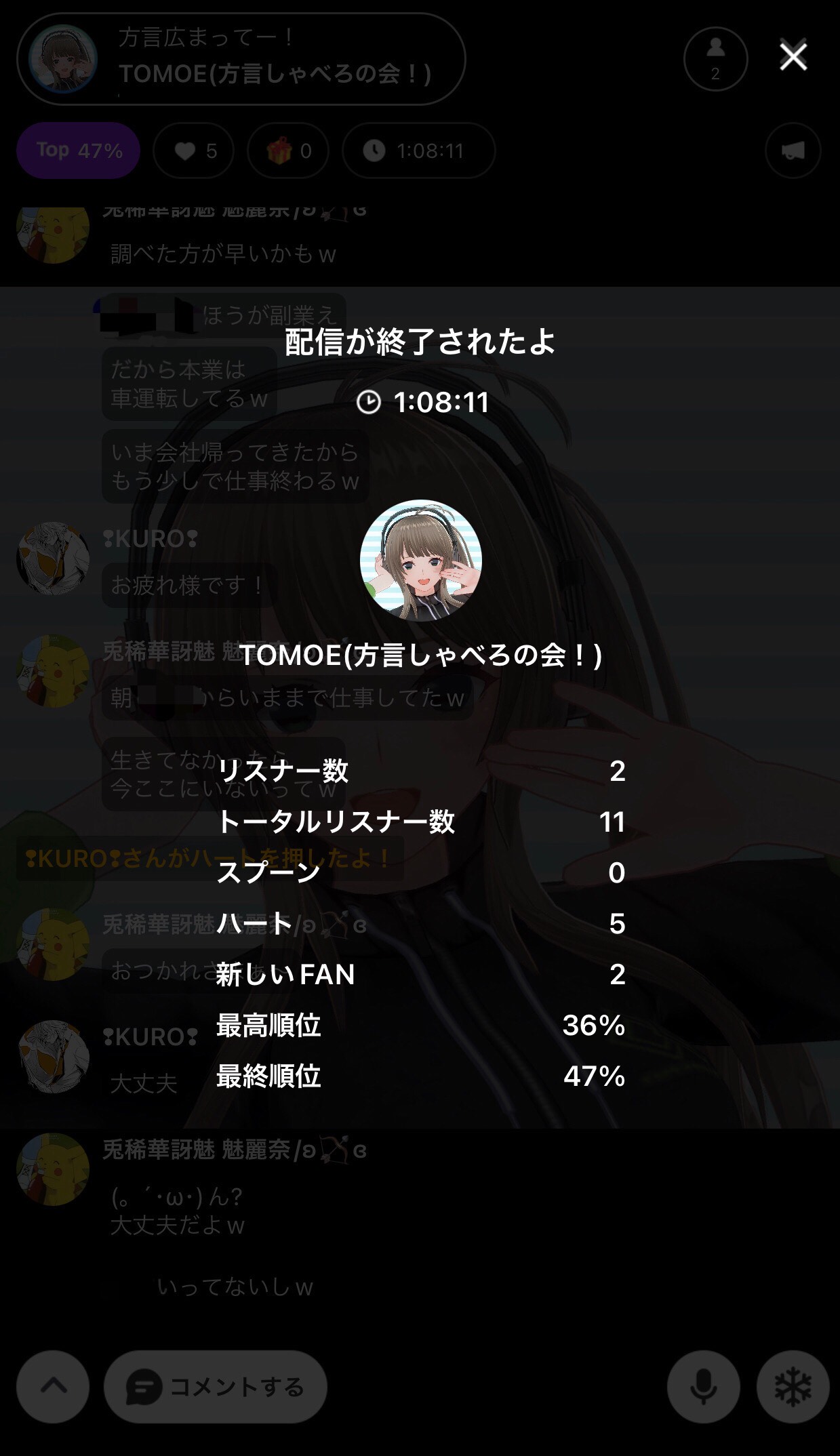This screenshot has height=1456, width=840.
Task: Open KURO's avatar next to お疲れ様です
Action: [x=53, y=559]
